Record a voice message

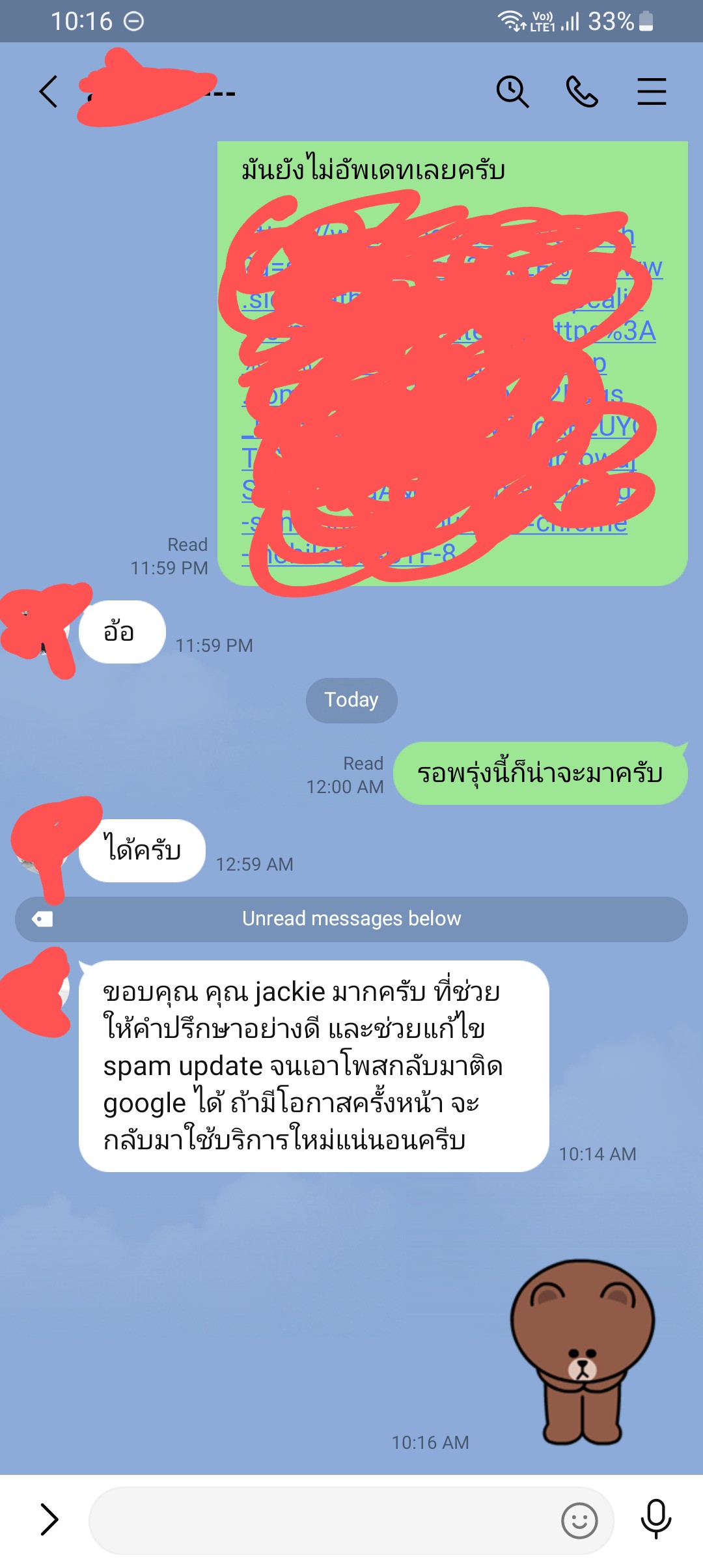click(x=655, y=1520)
